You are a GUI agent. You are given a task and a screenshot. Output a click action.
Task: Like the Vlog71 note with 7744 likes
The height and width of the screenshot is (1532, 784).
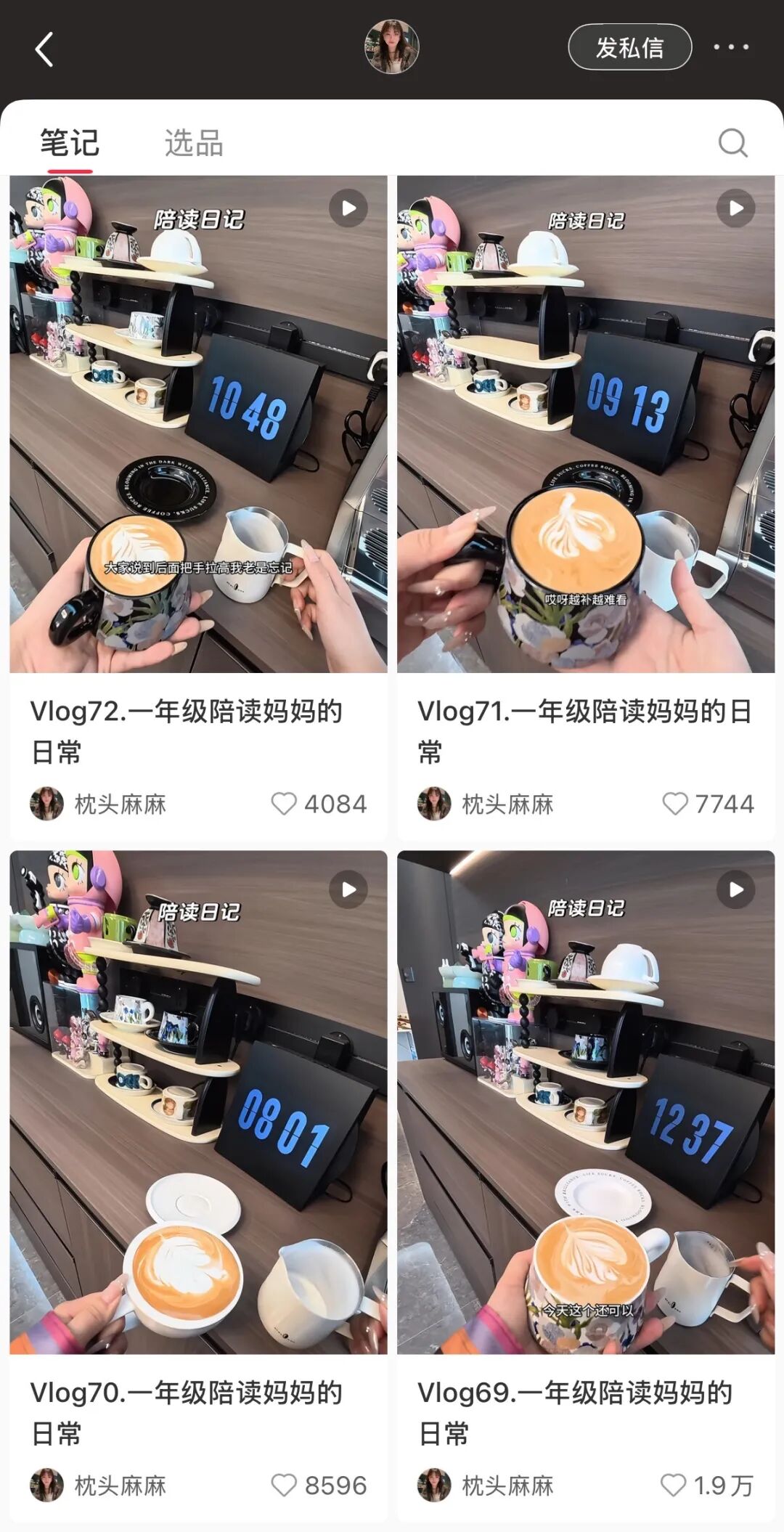point(674,804)
